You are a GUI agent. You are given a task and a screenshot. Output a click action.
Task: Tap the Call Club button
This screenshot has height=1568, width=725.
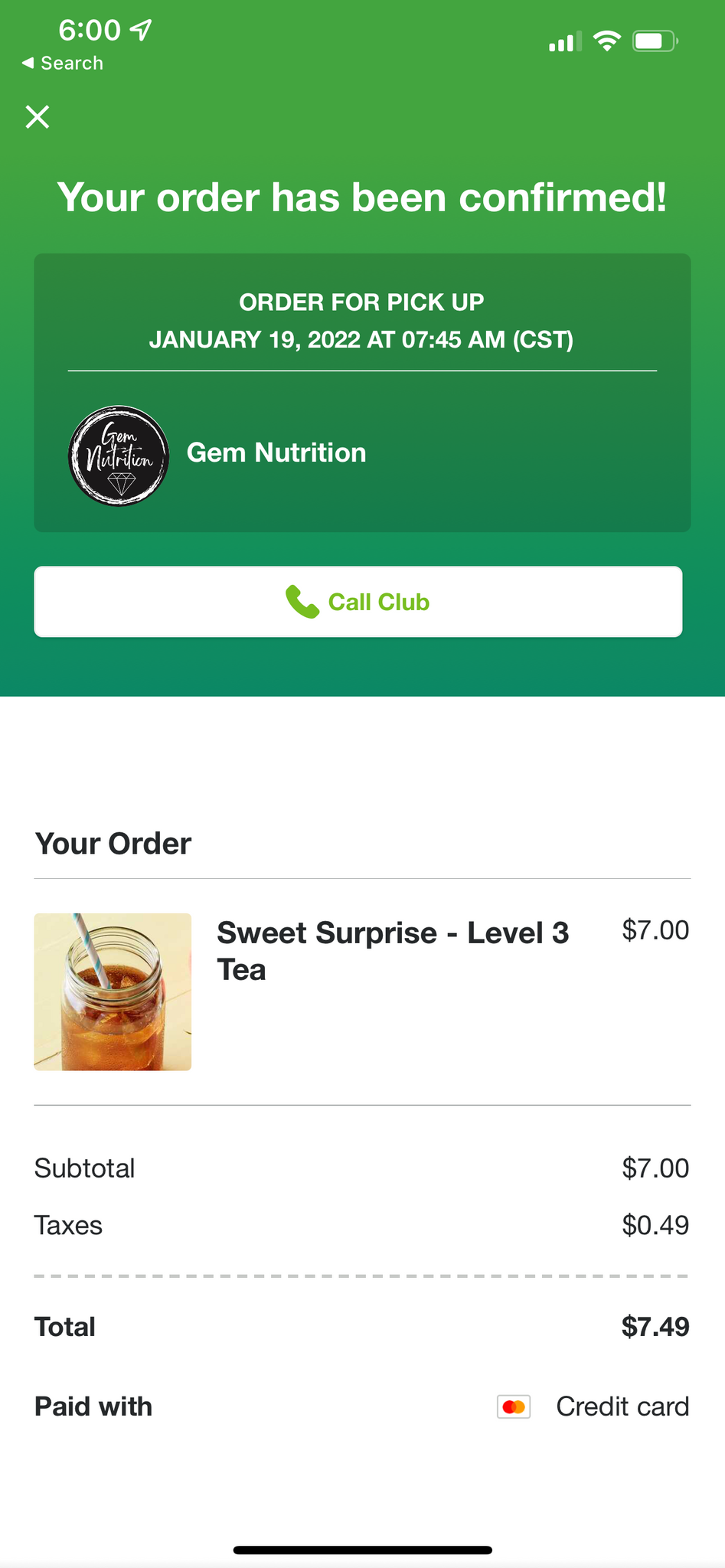click(358, 602)
